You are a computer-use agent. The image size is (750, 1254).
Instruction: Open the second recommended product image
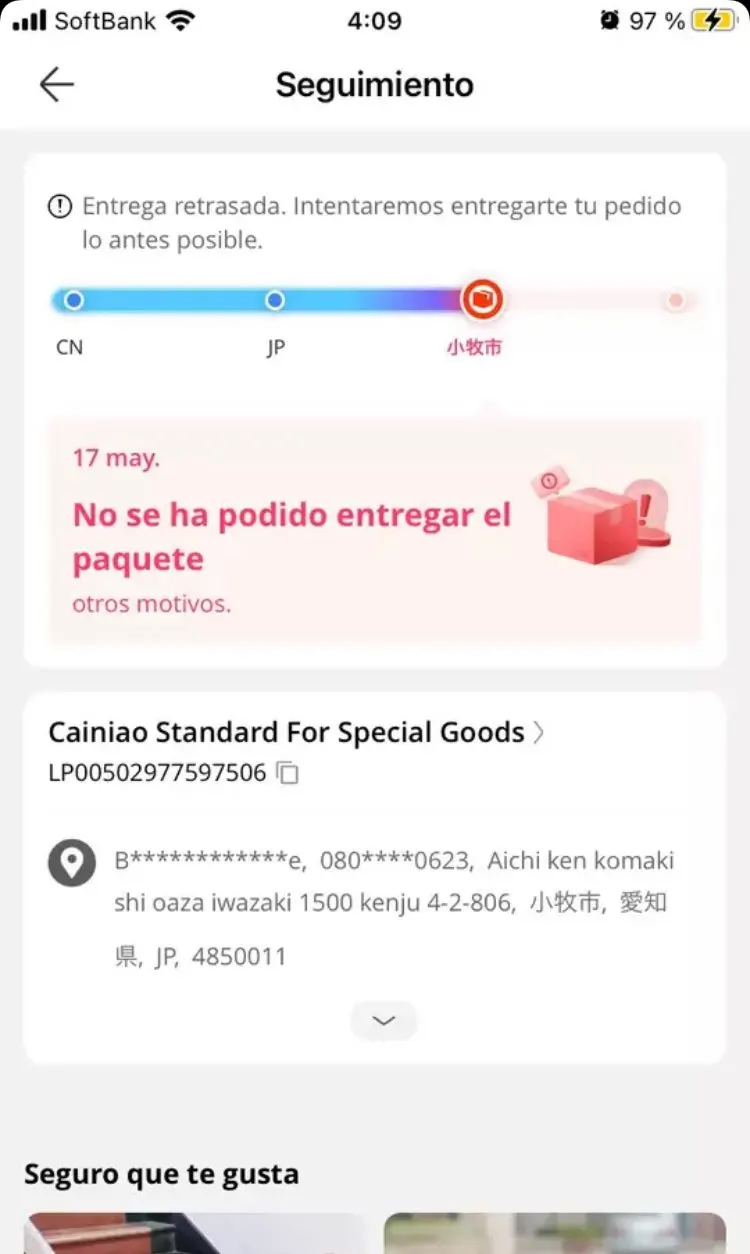click(x=555, y=1234)
